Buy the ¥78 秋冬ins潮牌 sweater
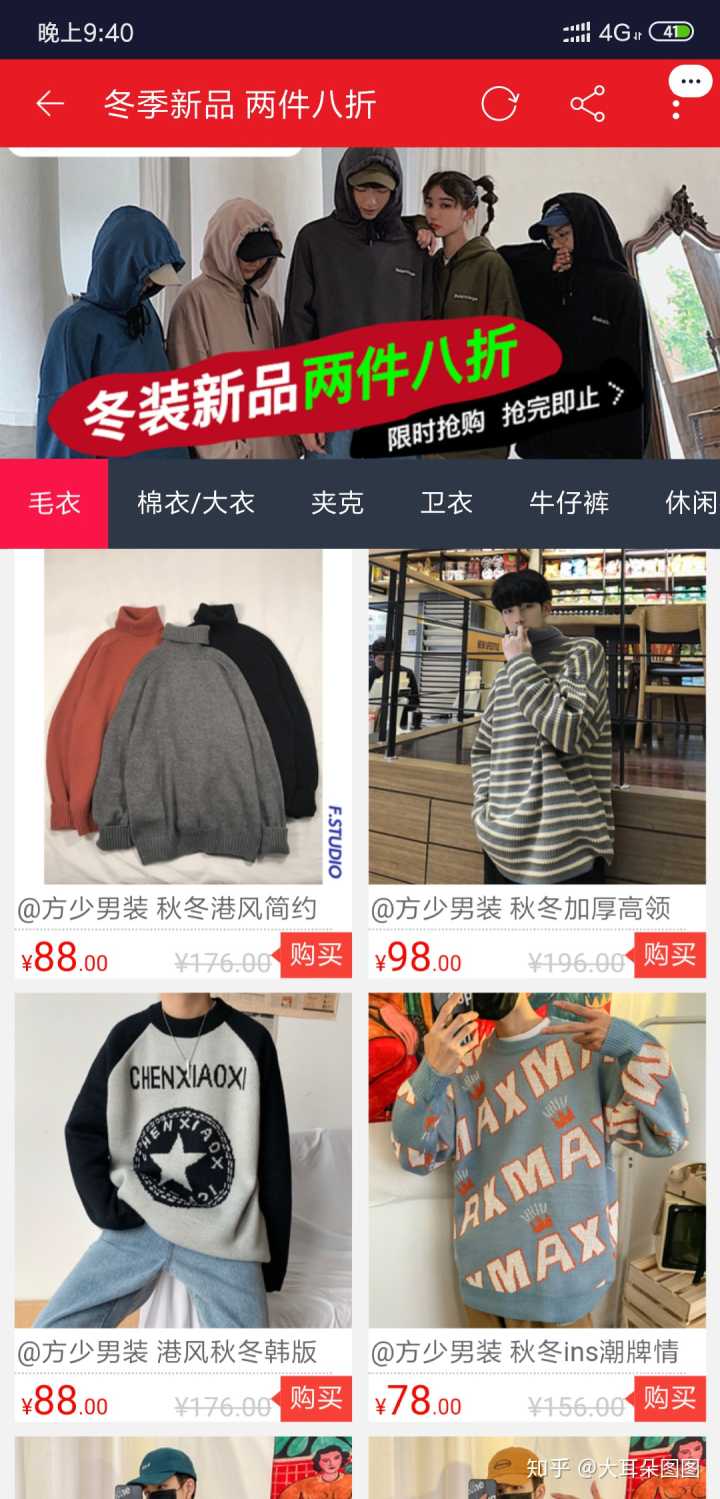The image size is (720, 1499). point(669,1398)
